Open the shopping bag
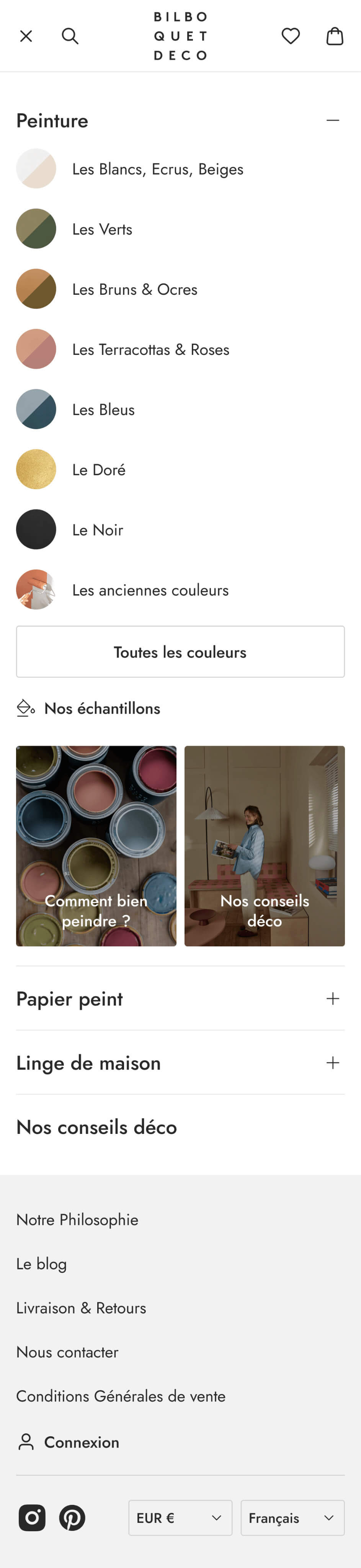Viewport: 361px width, 1568px height. [x=335, y=36]
